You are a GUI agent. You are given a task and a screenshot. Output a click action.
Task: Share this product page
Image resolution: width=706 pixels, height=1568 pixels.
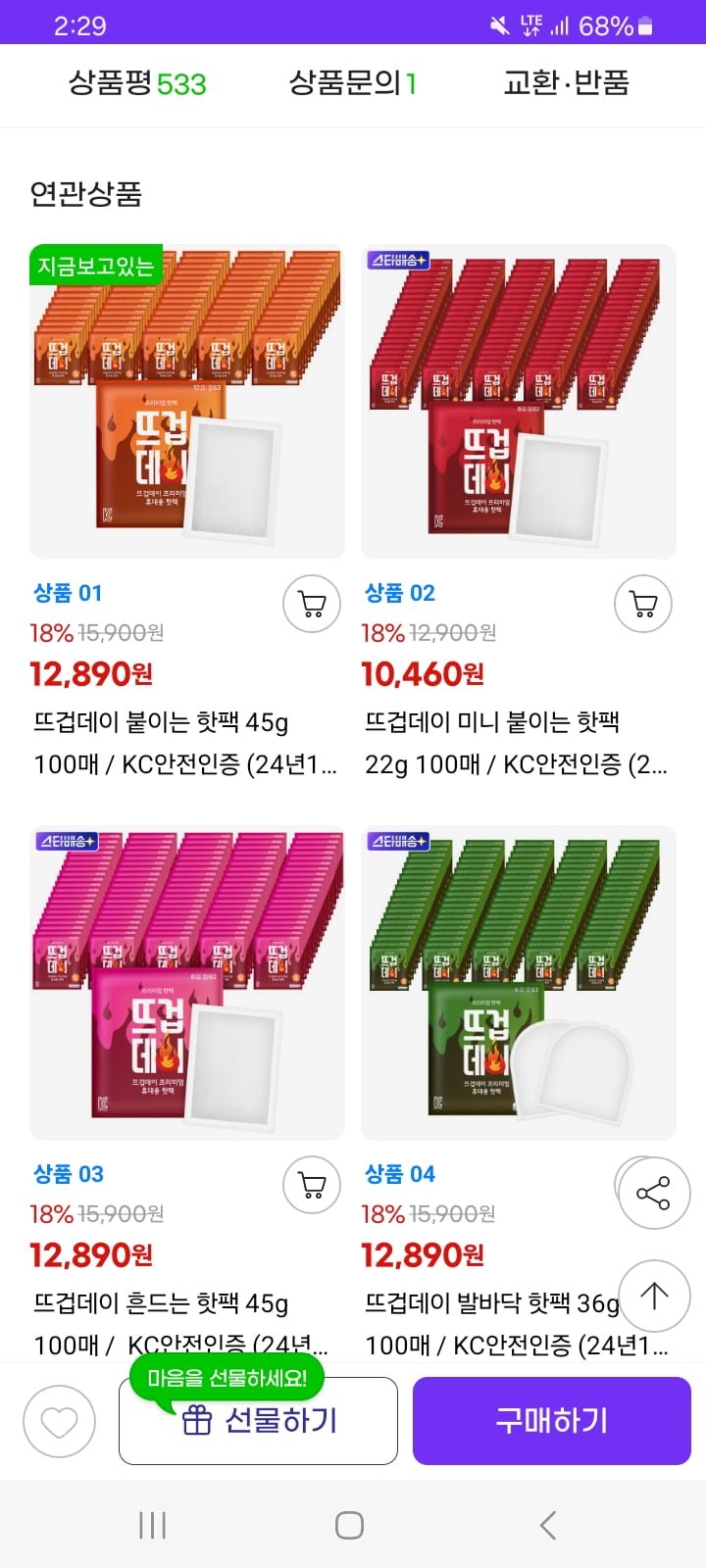tap(653, 1194)
